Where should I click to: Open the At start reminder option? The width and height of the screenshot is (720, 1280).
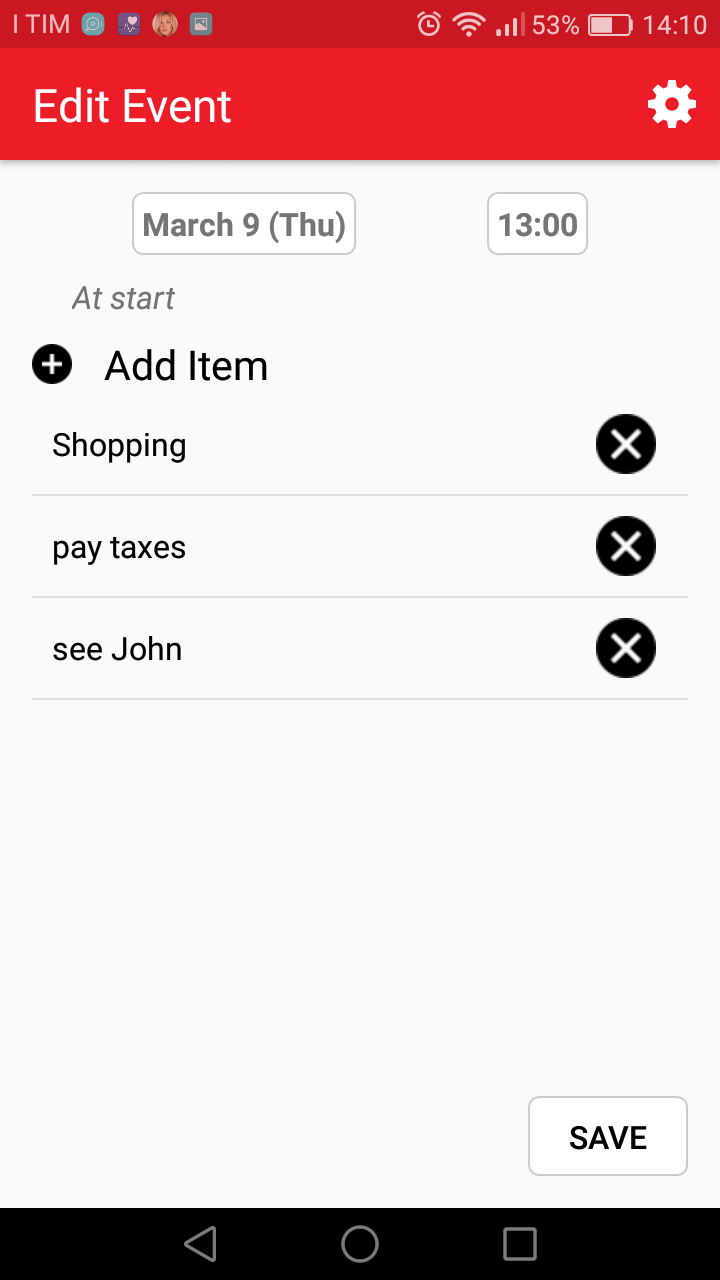(123, 298)
